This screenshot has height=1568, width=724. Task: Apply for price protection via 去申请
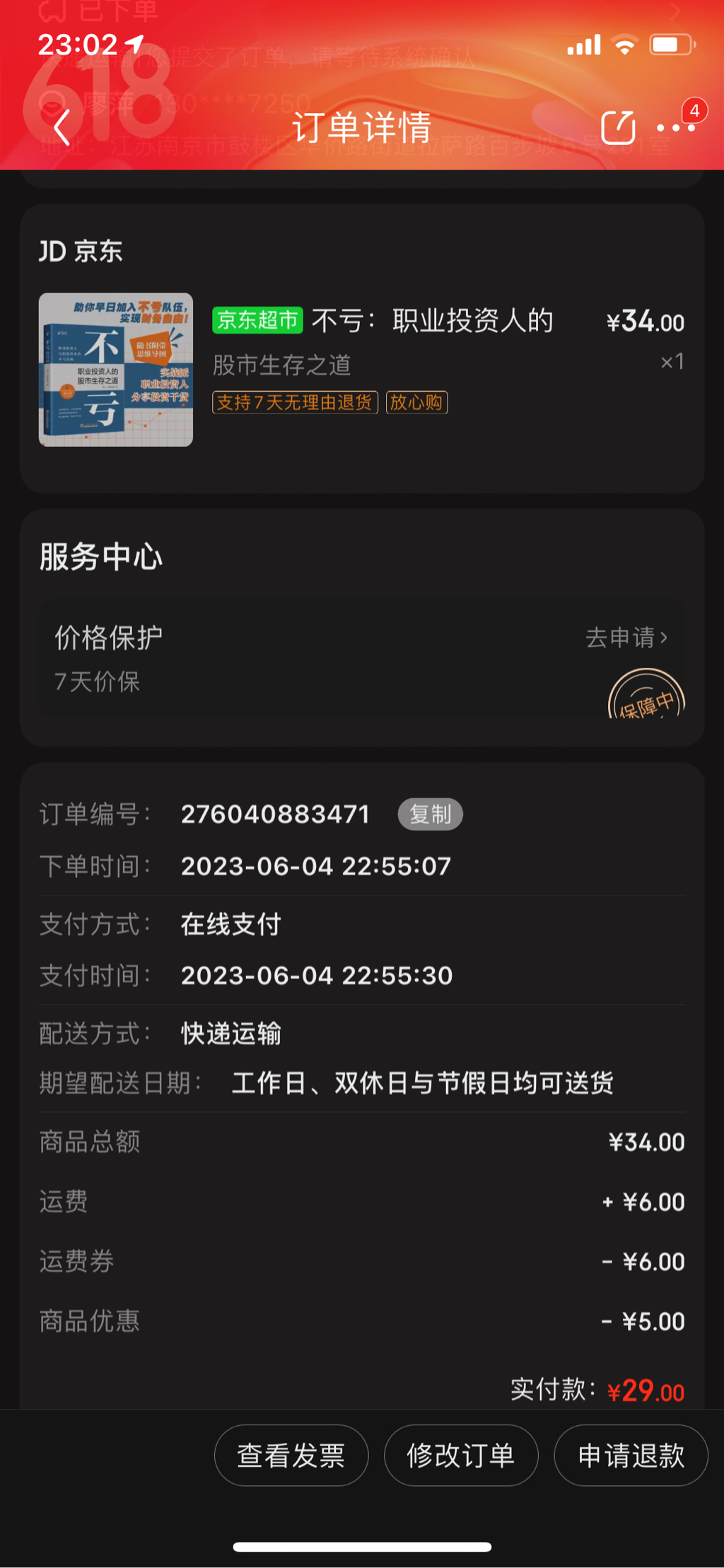click(626, 638)
